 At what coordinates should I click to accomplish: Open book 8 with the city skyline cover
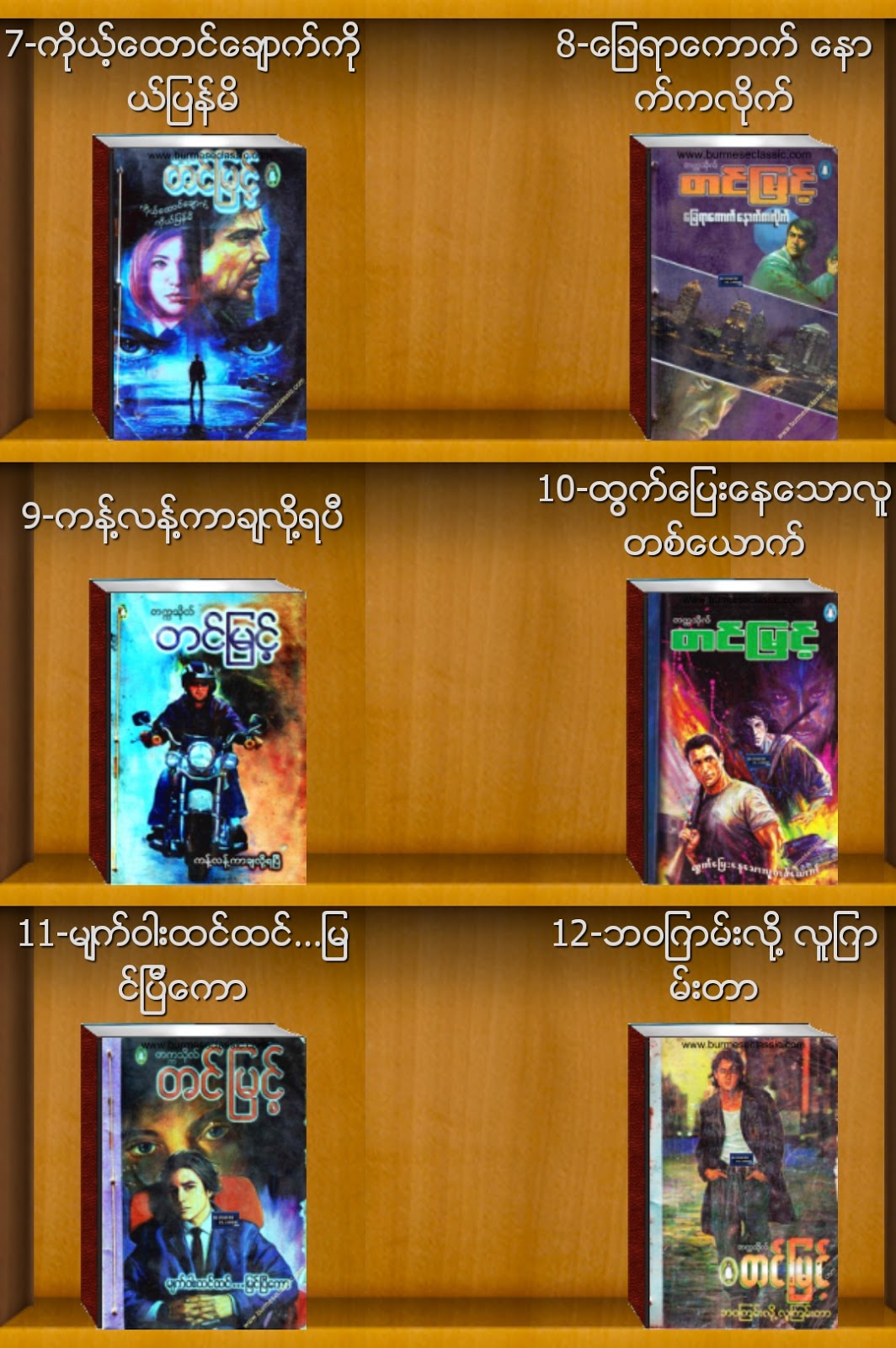point(734,288)
